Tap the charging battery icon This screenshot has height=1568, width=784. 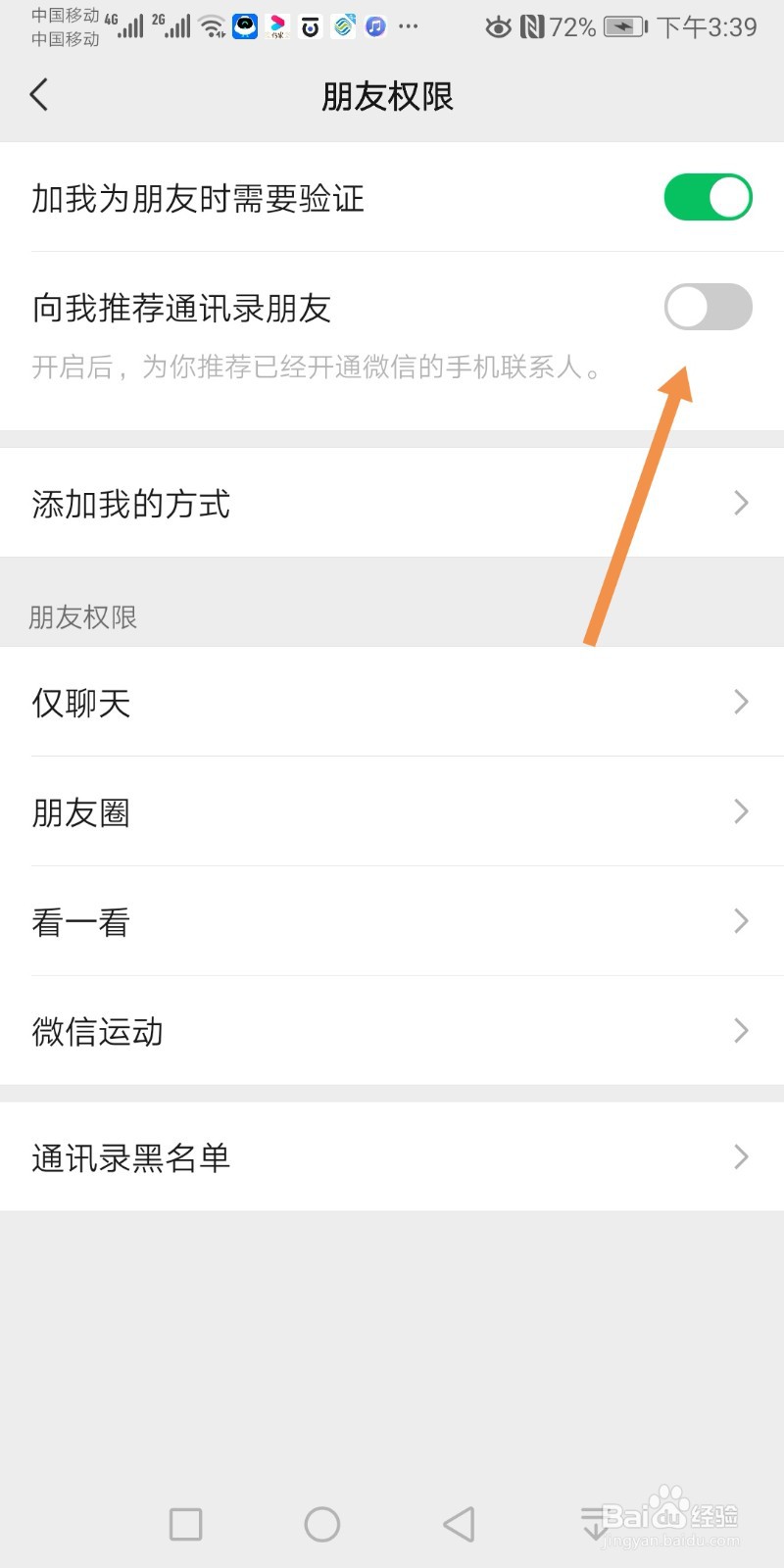622,27
